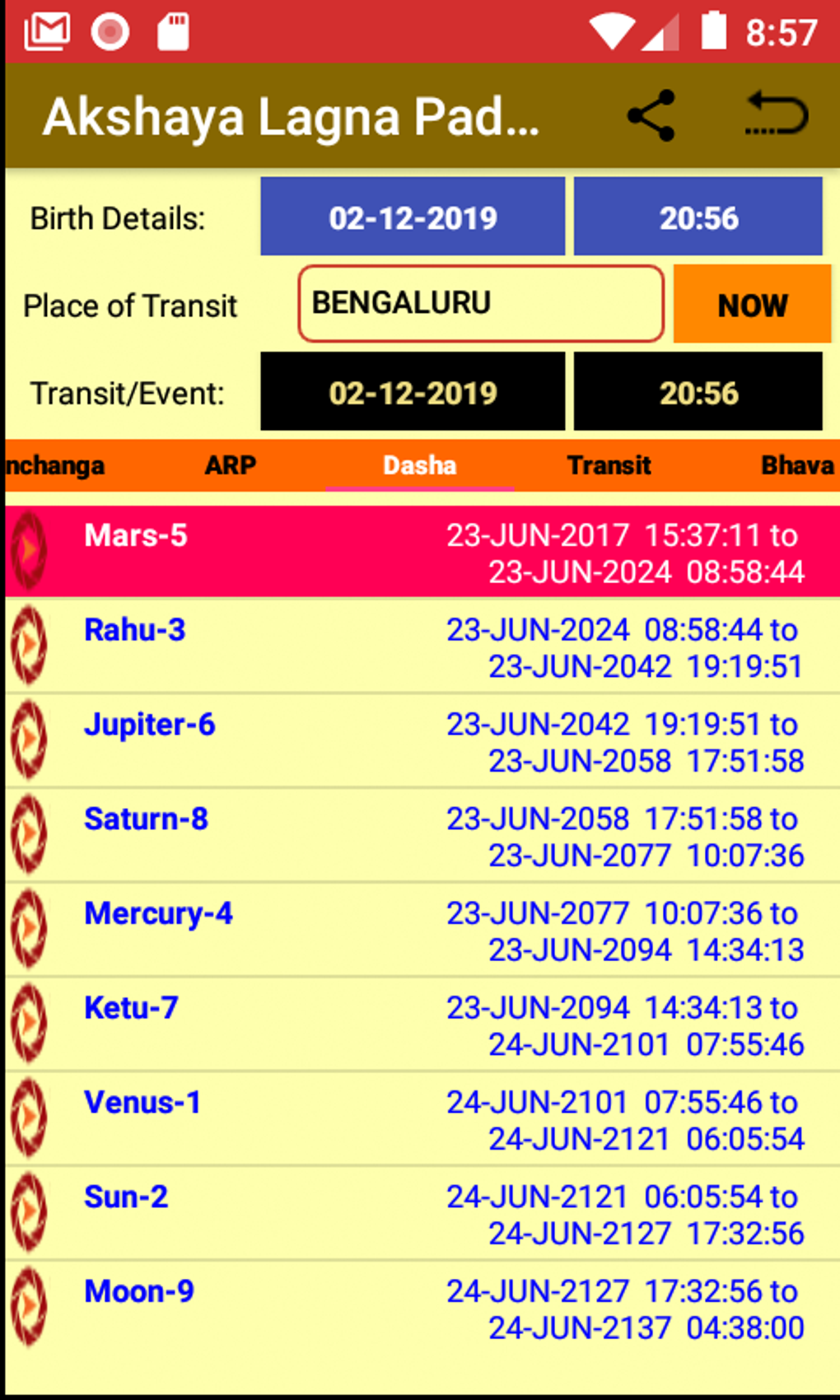The image size is (840, 1400).
Task: Expand the Mars-5 dasha period
Action: tap(422, 552)
